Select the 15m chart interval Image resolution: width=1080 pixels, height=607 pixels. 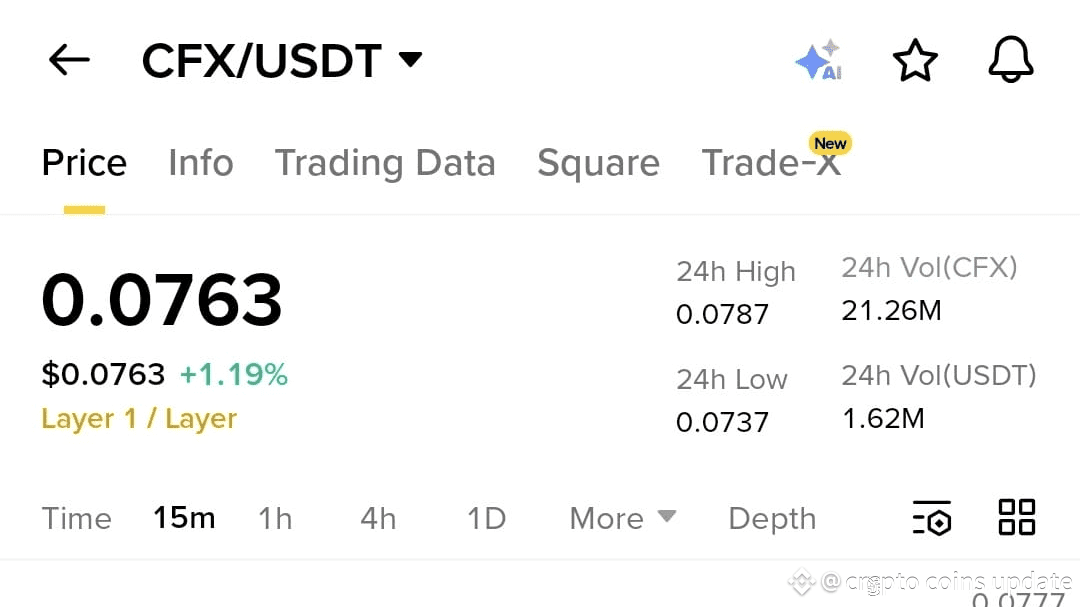click(x=184, y=518)
